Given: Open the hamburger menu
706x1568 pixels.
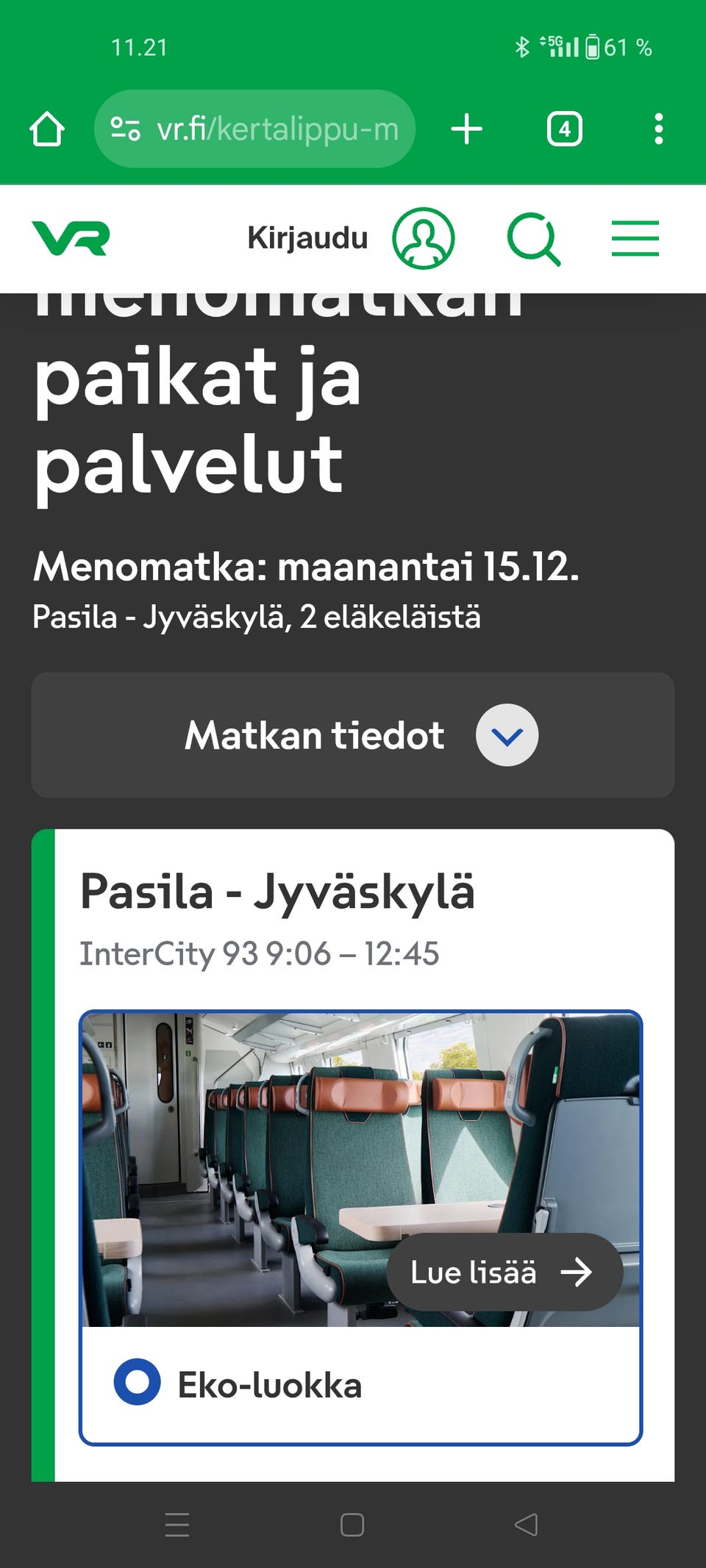Looking at the screenshot, I should pos(635,237).
